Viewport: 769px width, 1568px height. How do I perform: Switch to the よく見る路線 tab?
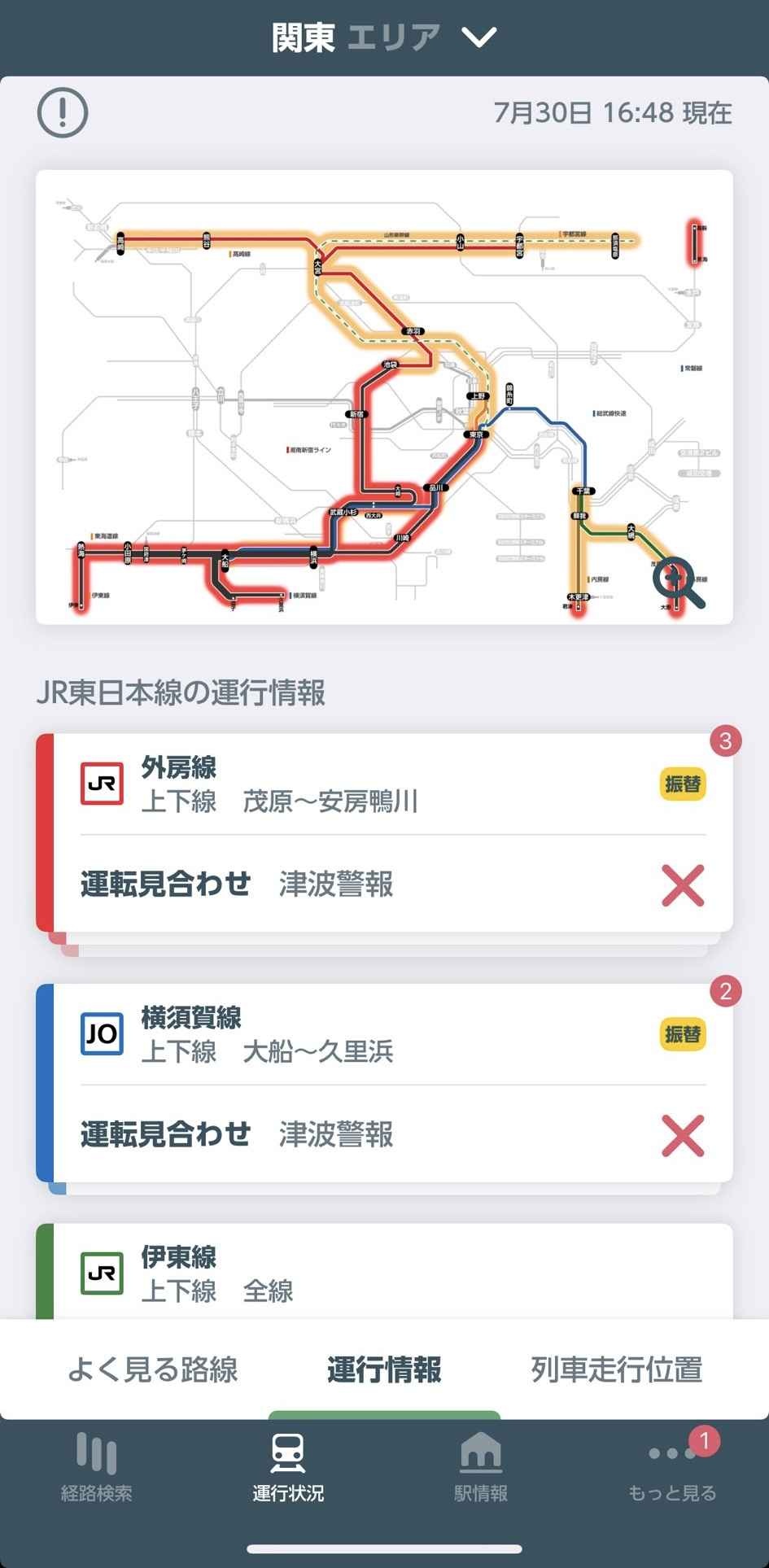tap(152, 1369)
